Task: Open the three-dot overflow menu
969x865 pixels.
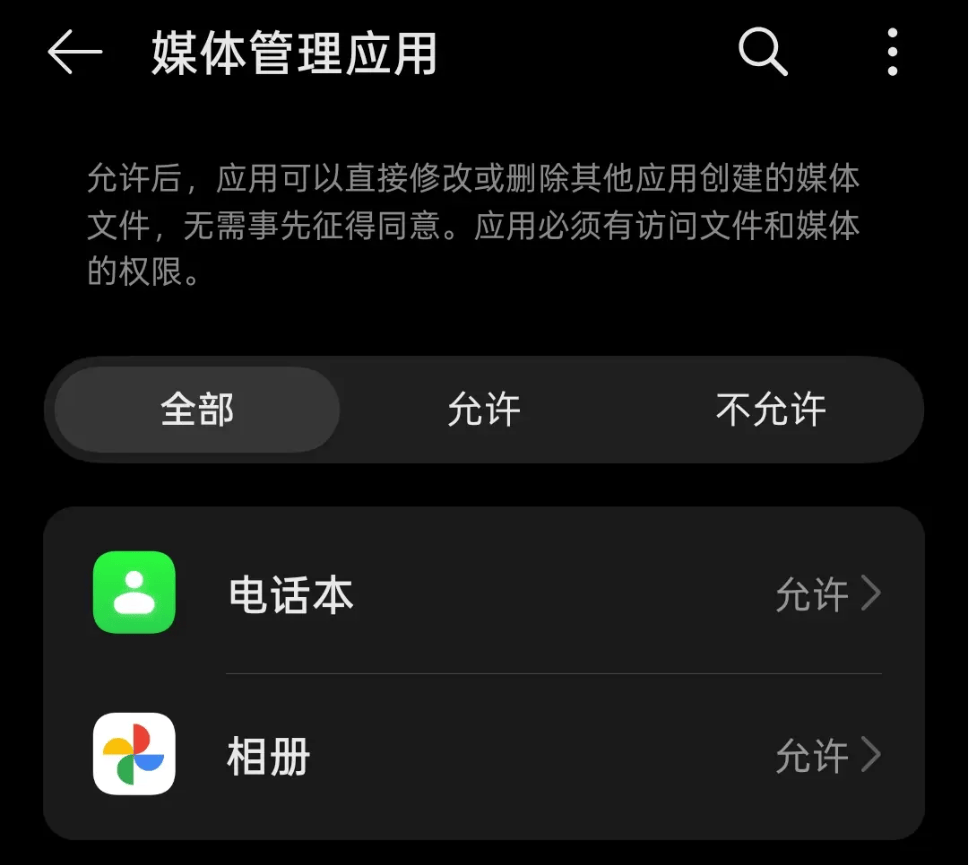Action: (892, 52)
